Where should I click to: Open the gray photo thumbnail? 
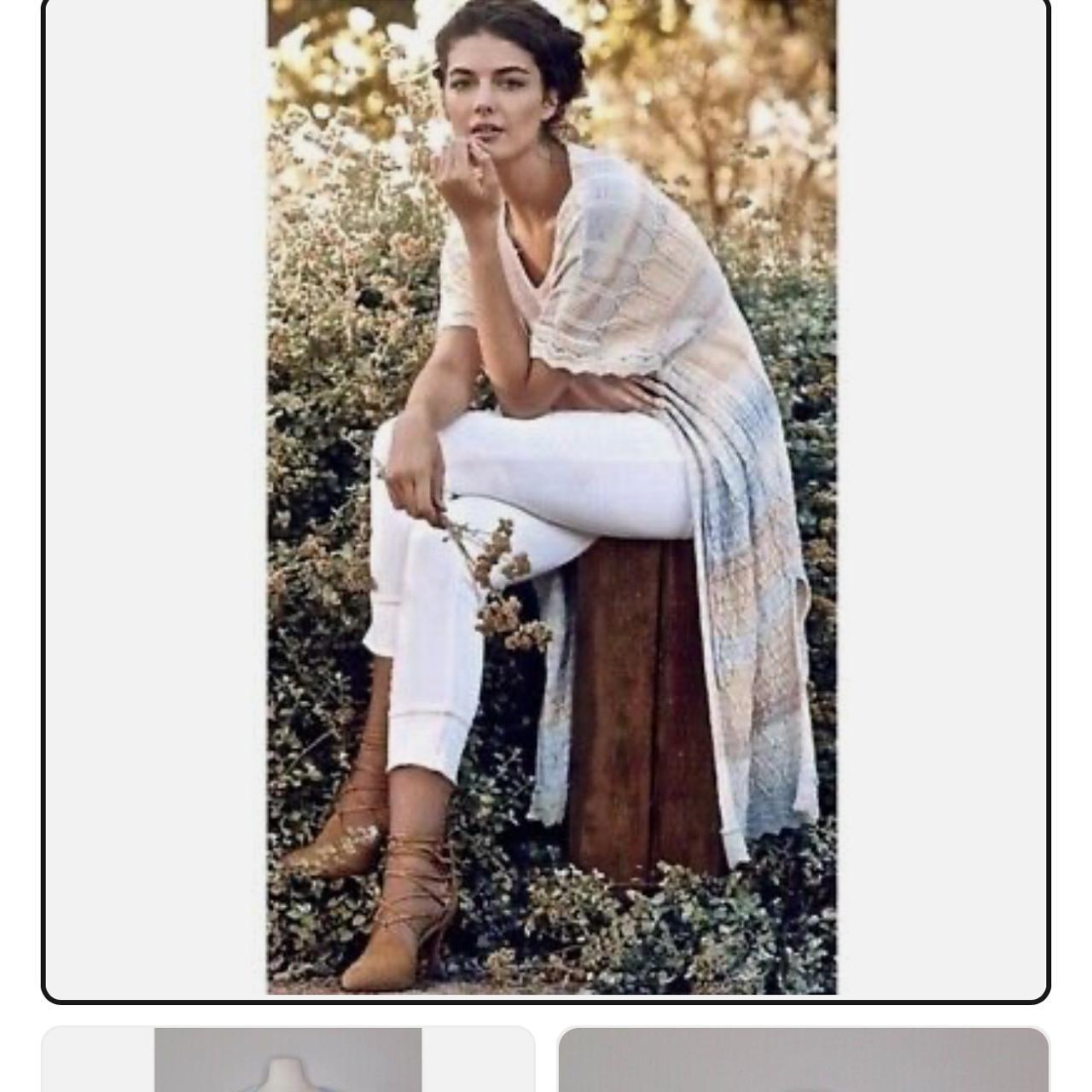coord(803,1060)
